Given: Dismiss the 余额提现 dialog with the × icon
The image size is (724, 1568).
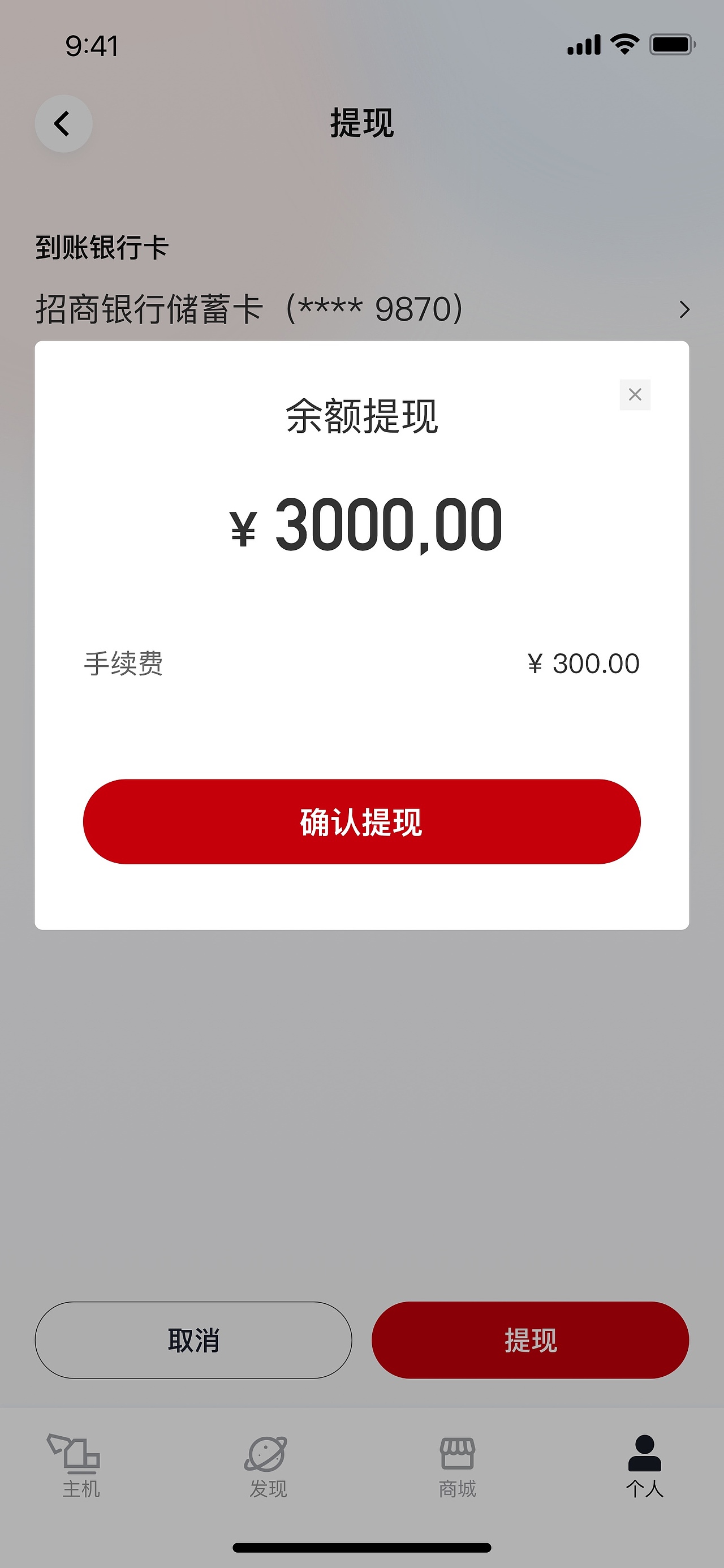Looking at the screenshot, I should point(635,394).
